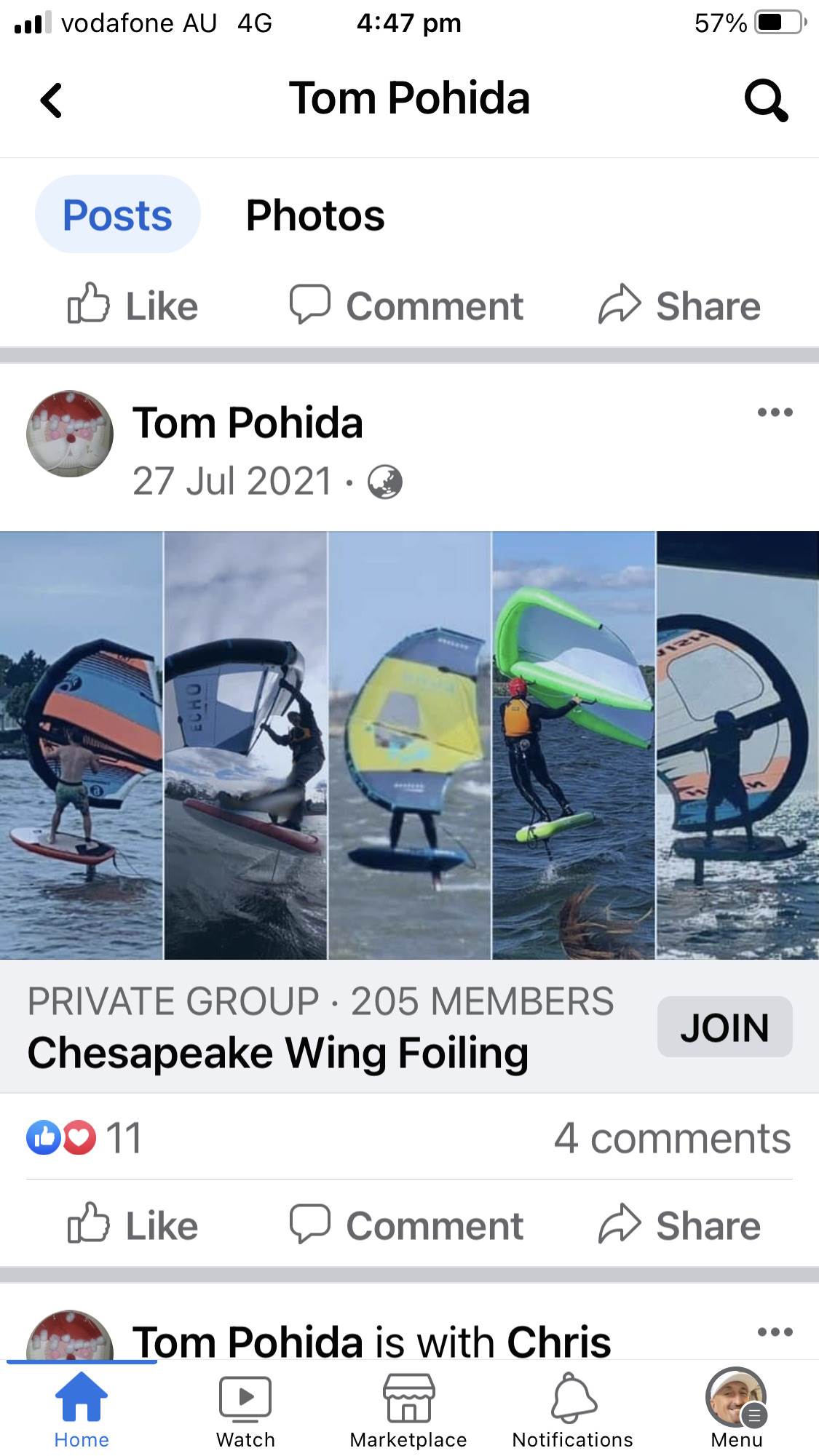This screenshot has height=1456, width=819.
Task: Go to the Home tab
Action: pyautogui.click(x=82, y=1408)
